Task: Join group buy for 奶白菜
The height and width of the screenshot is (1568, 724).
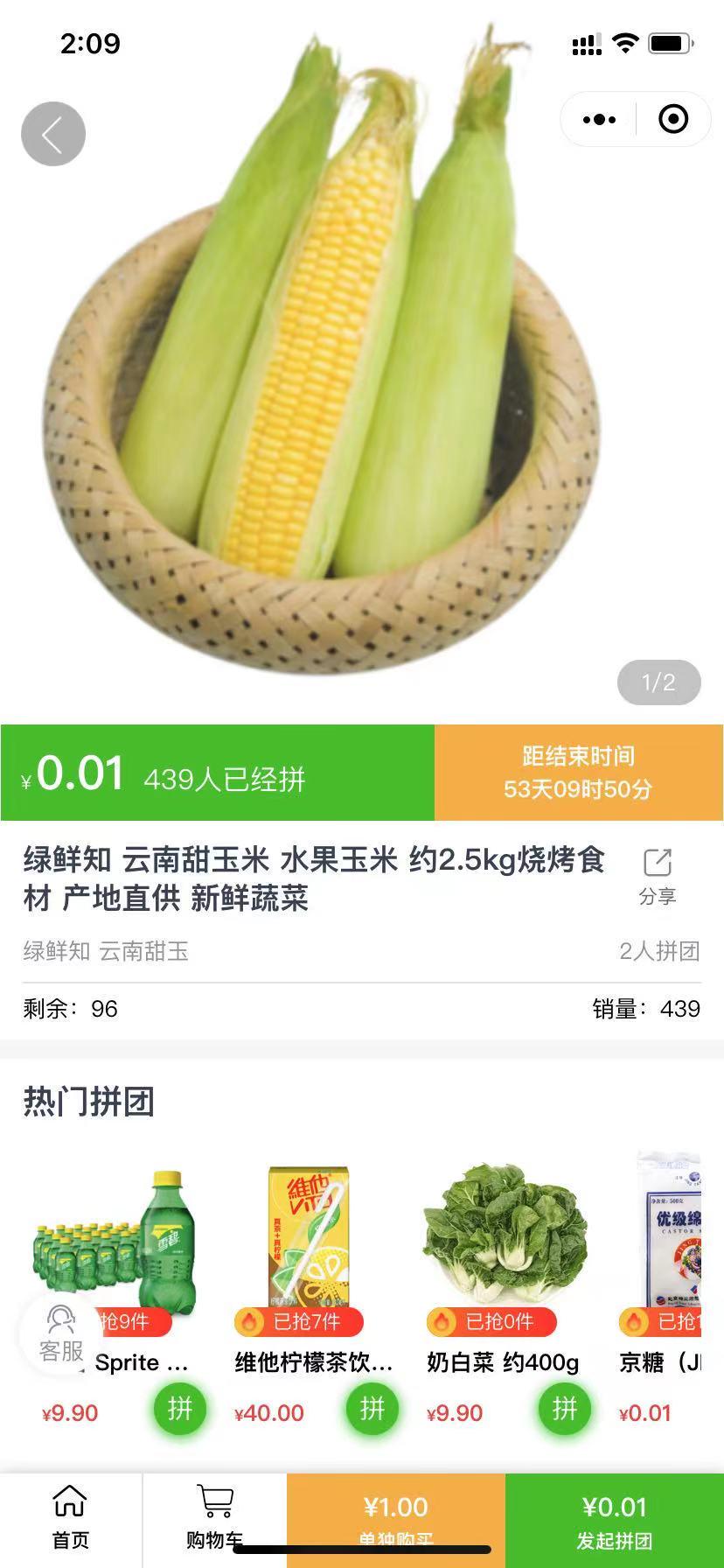Action: tap(564, 1409)
